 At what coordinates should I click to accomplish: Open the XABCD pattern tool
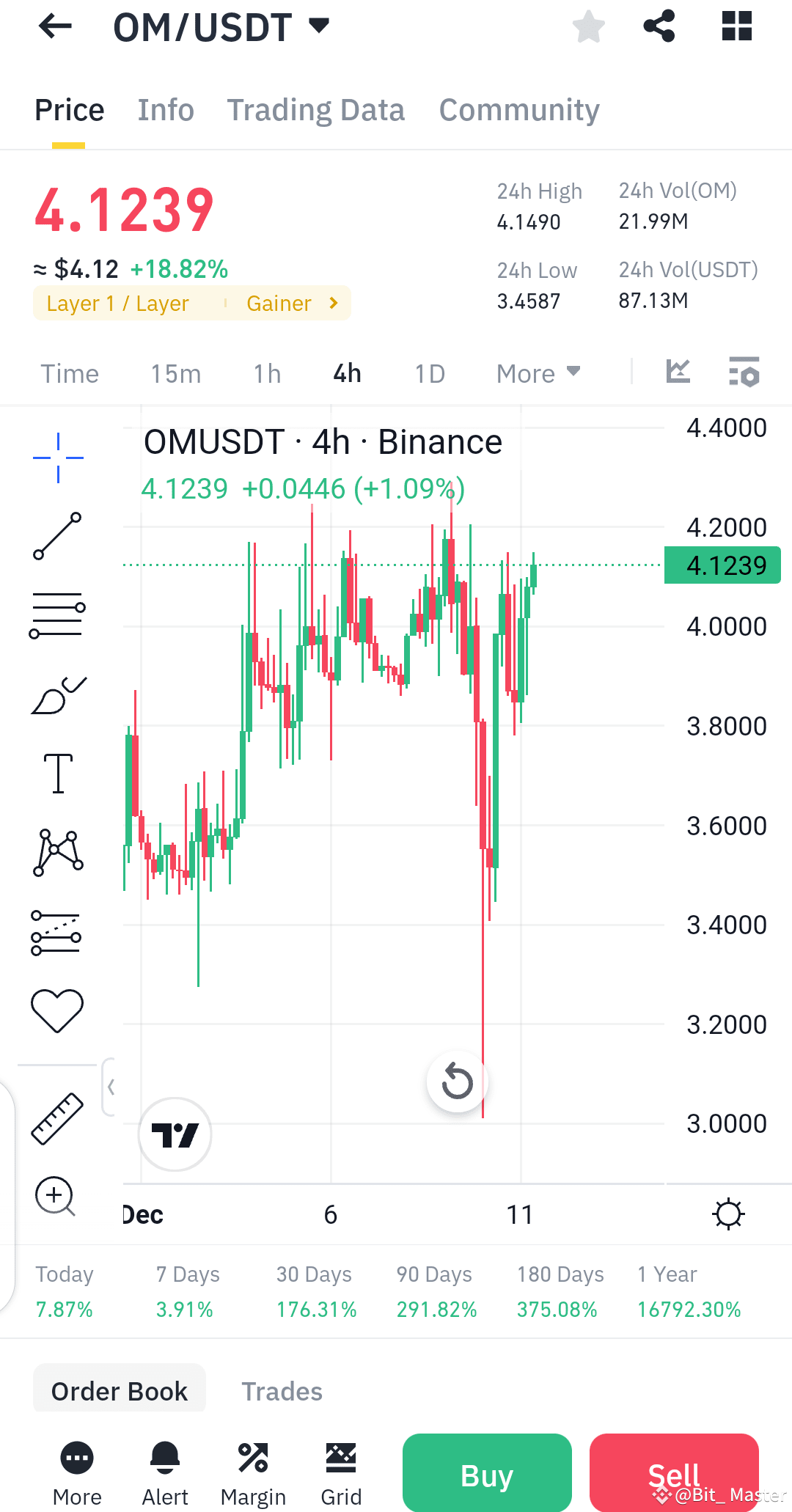coord(57,852)
